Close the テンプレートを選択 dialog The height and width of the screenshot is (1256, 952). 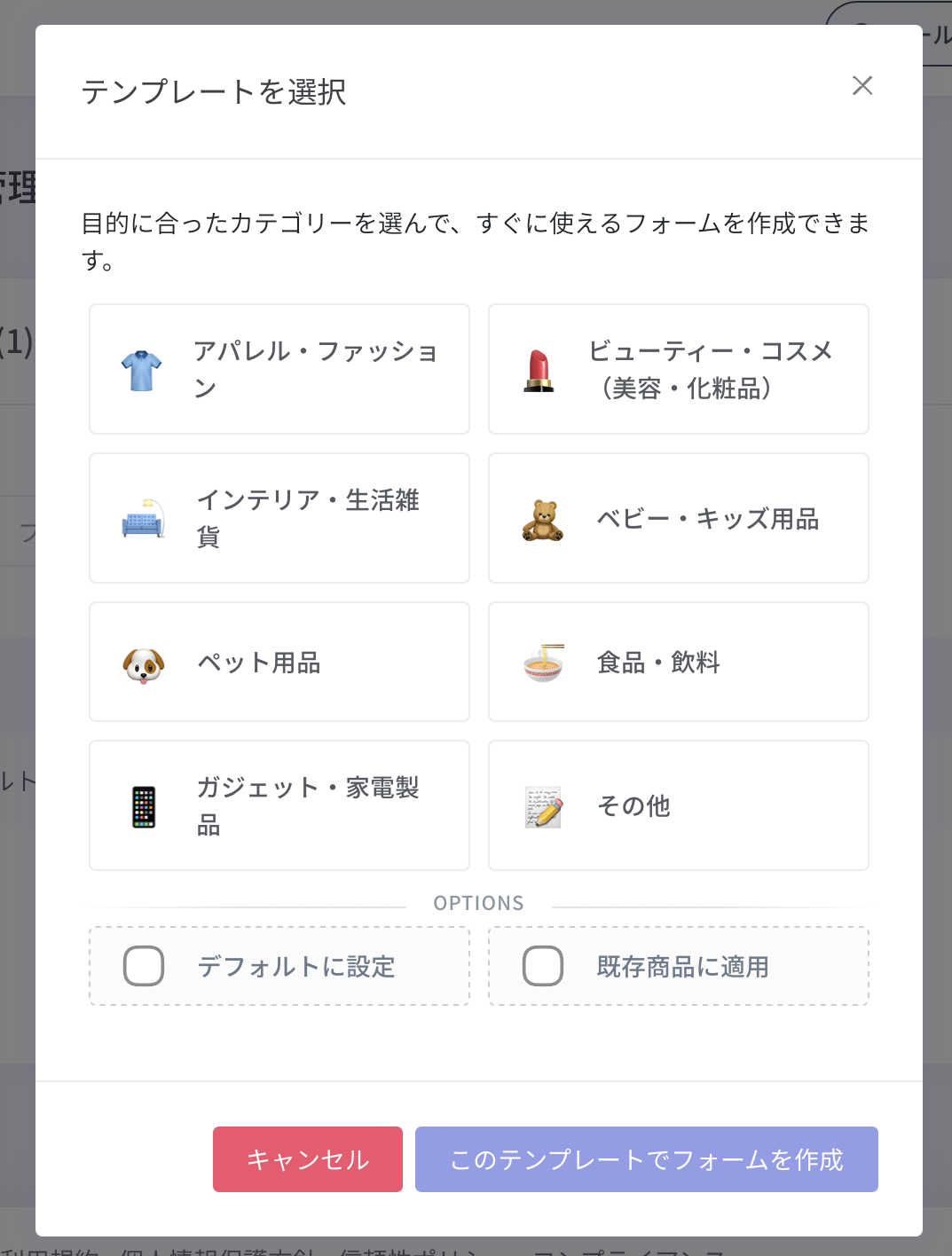click(862, 86)
